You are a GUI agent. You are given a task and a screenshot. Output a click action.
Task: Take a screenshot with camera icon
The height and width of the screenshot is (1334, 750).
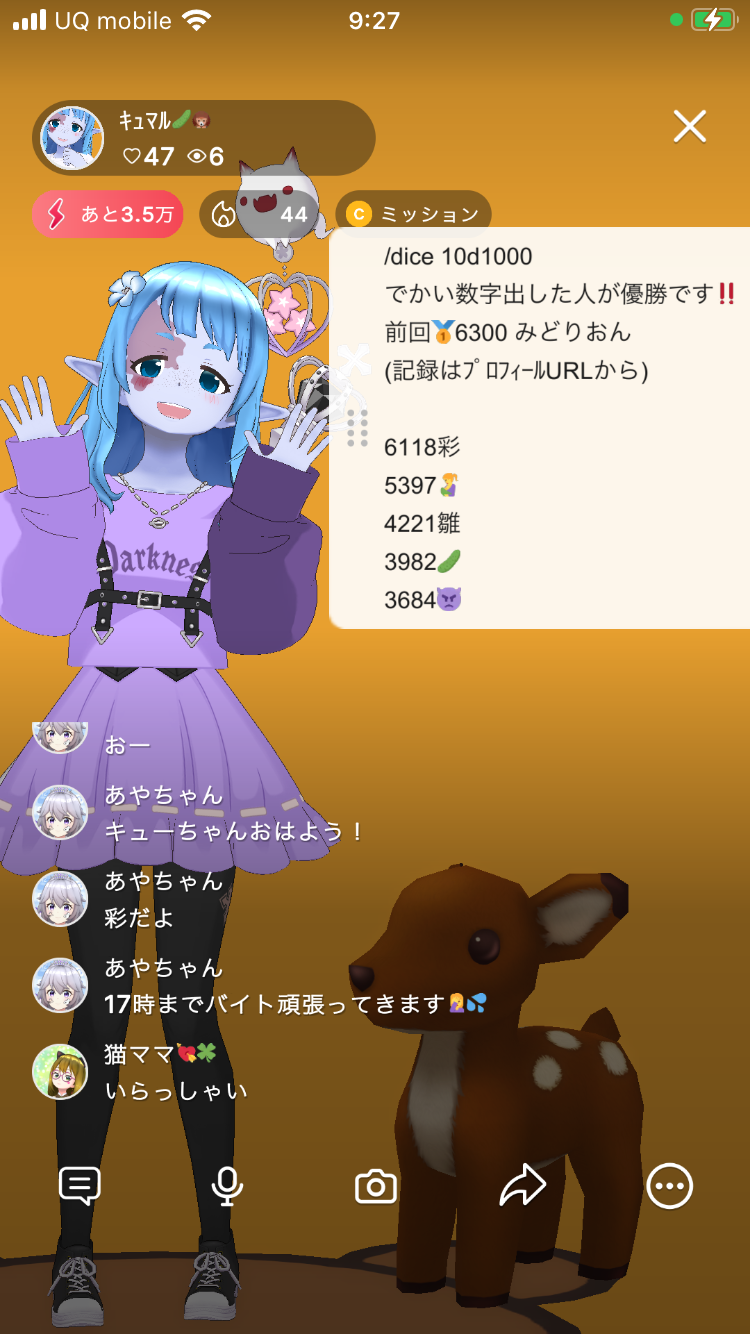click(x=376, y=1187)
